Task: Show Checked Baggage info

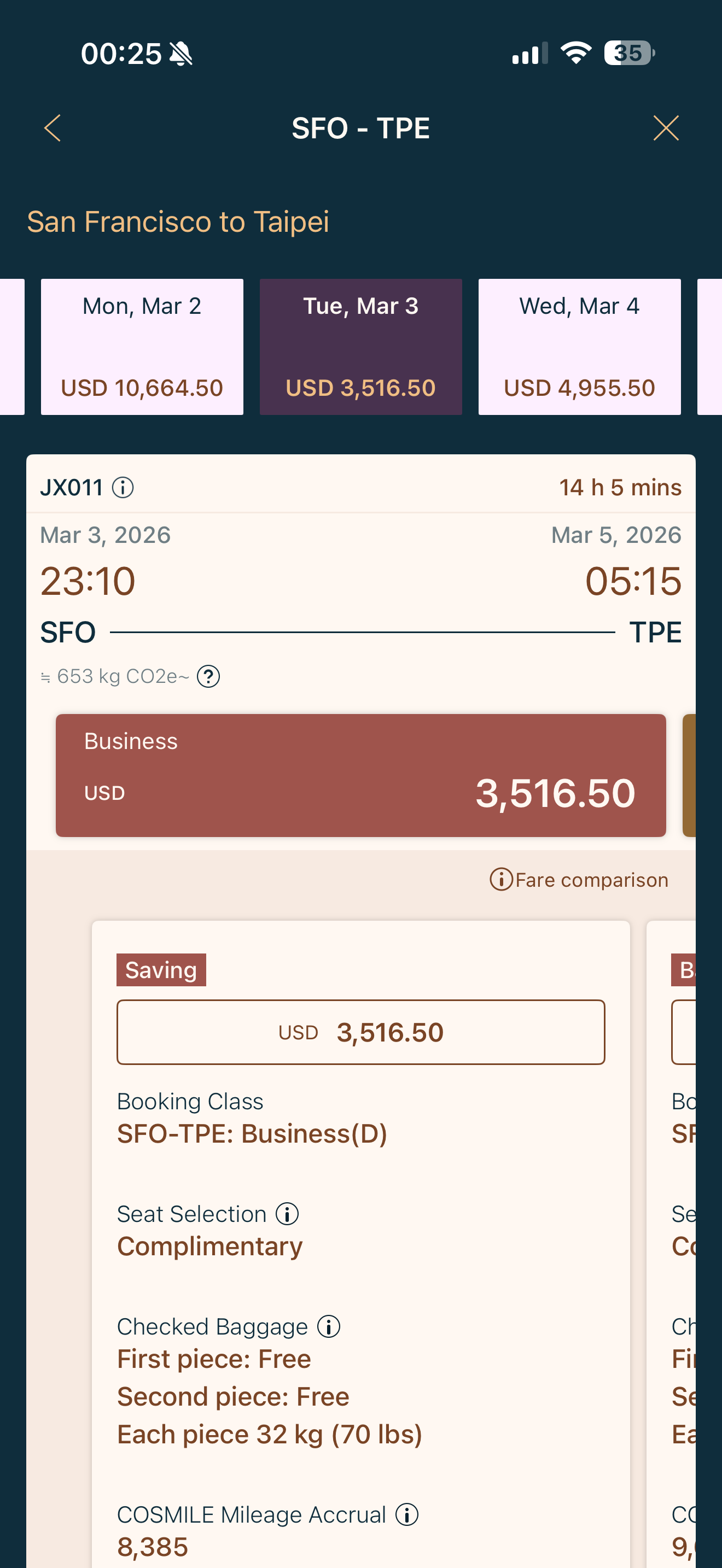Action: click(329, 1326)
